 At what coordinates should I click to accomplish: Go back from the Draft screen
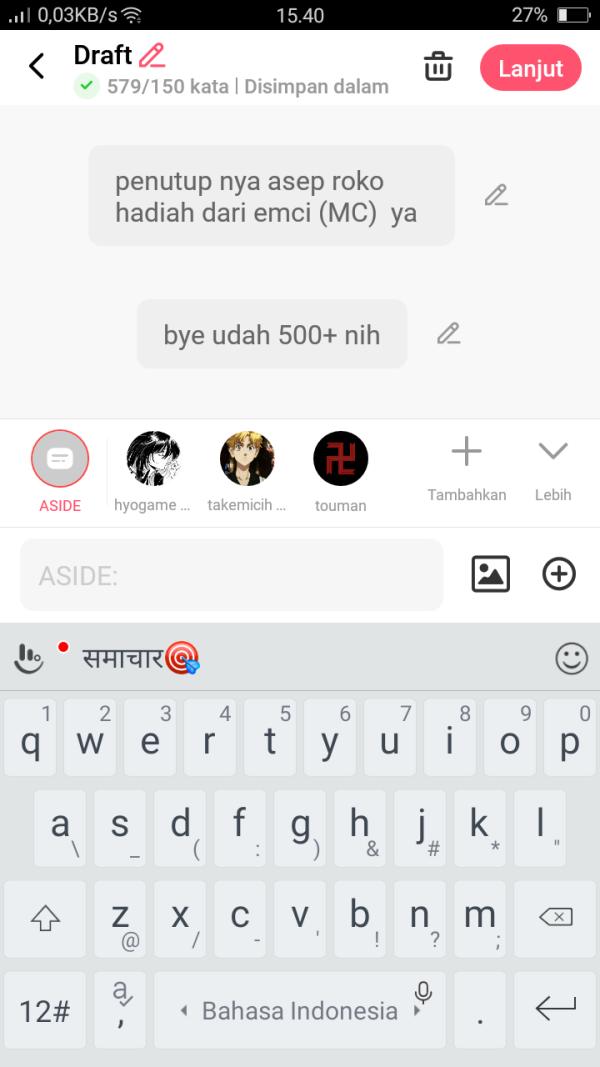pos(37,67)
